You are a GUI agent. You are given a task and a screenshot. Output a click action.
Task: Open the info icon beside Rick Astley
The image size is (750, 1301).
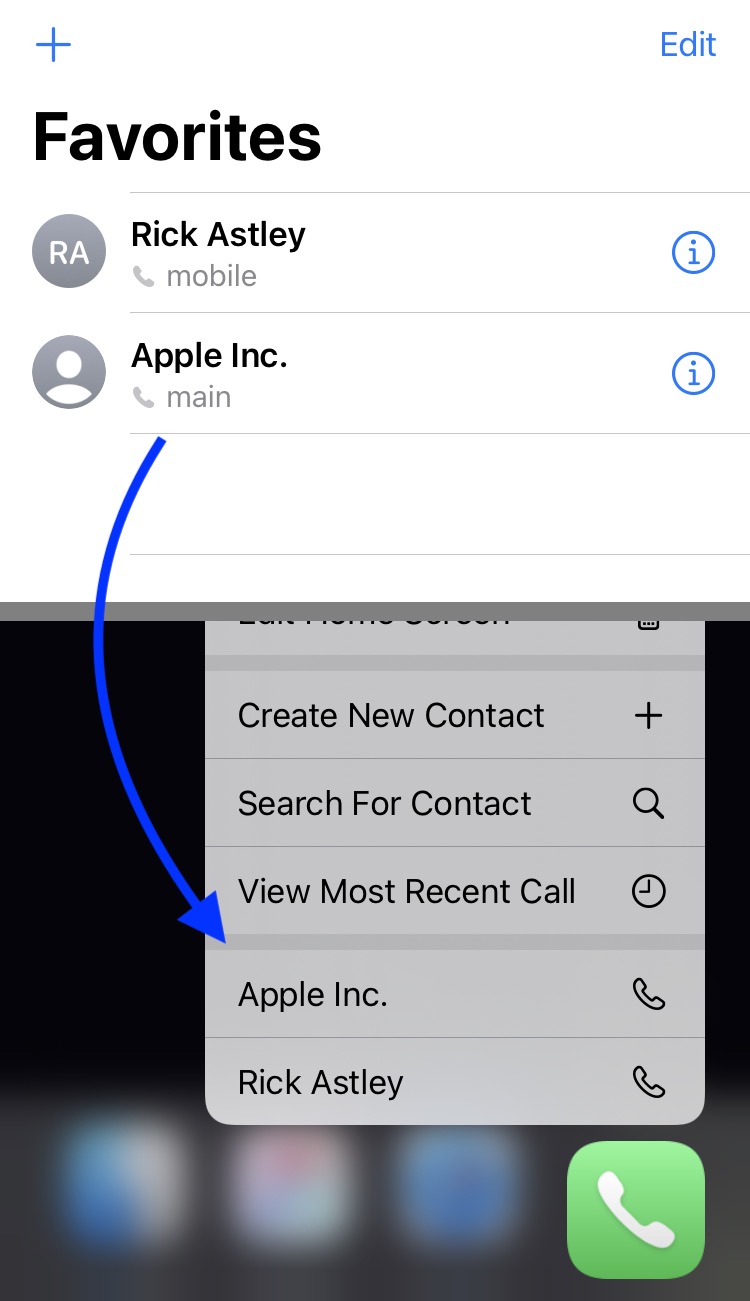pyautogui.click(x=693, y=253)
